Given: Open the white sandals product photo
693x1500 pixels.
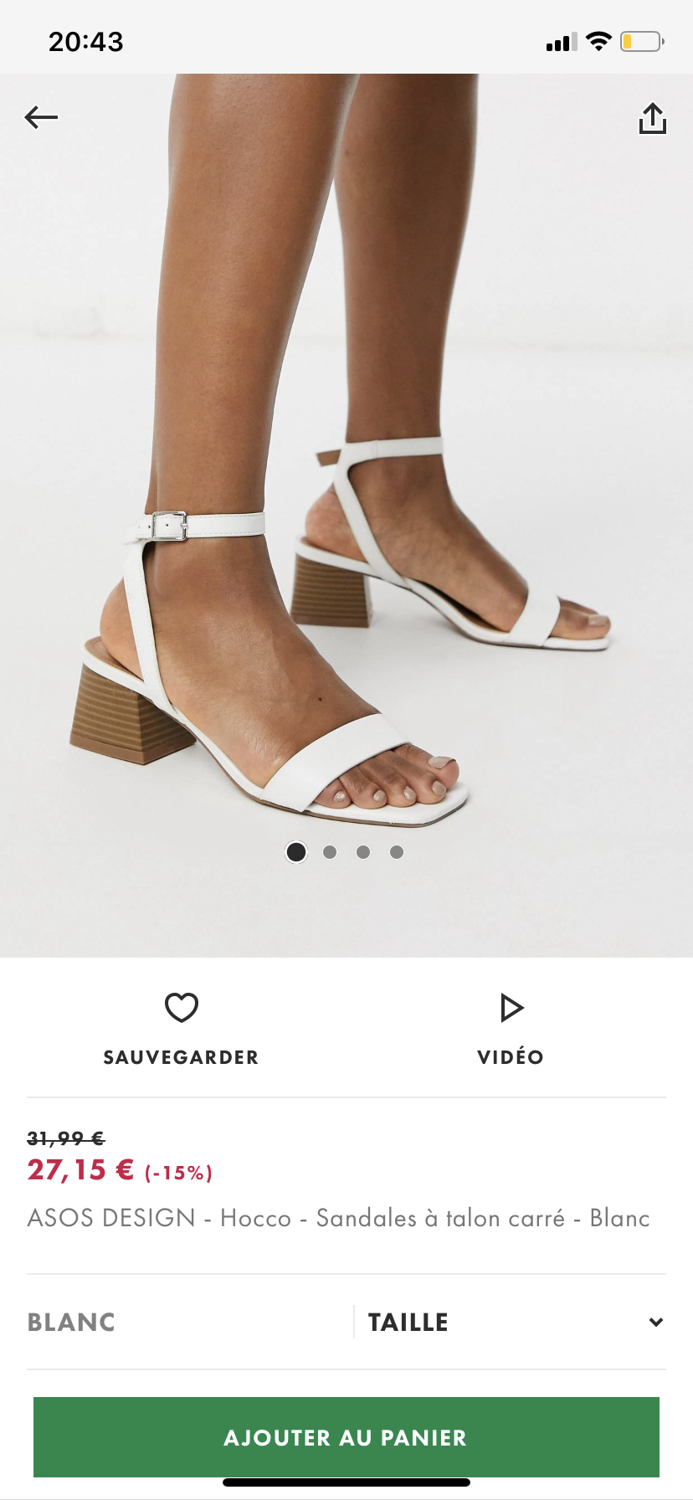Looking at the screenshot, I should pyautogui.click(x=346, y=500).
